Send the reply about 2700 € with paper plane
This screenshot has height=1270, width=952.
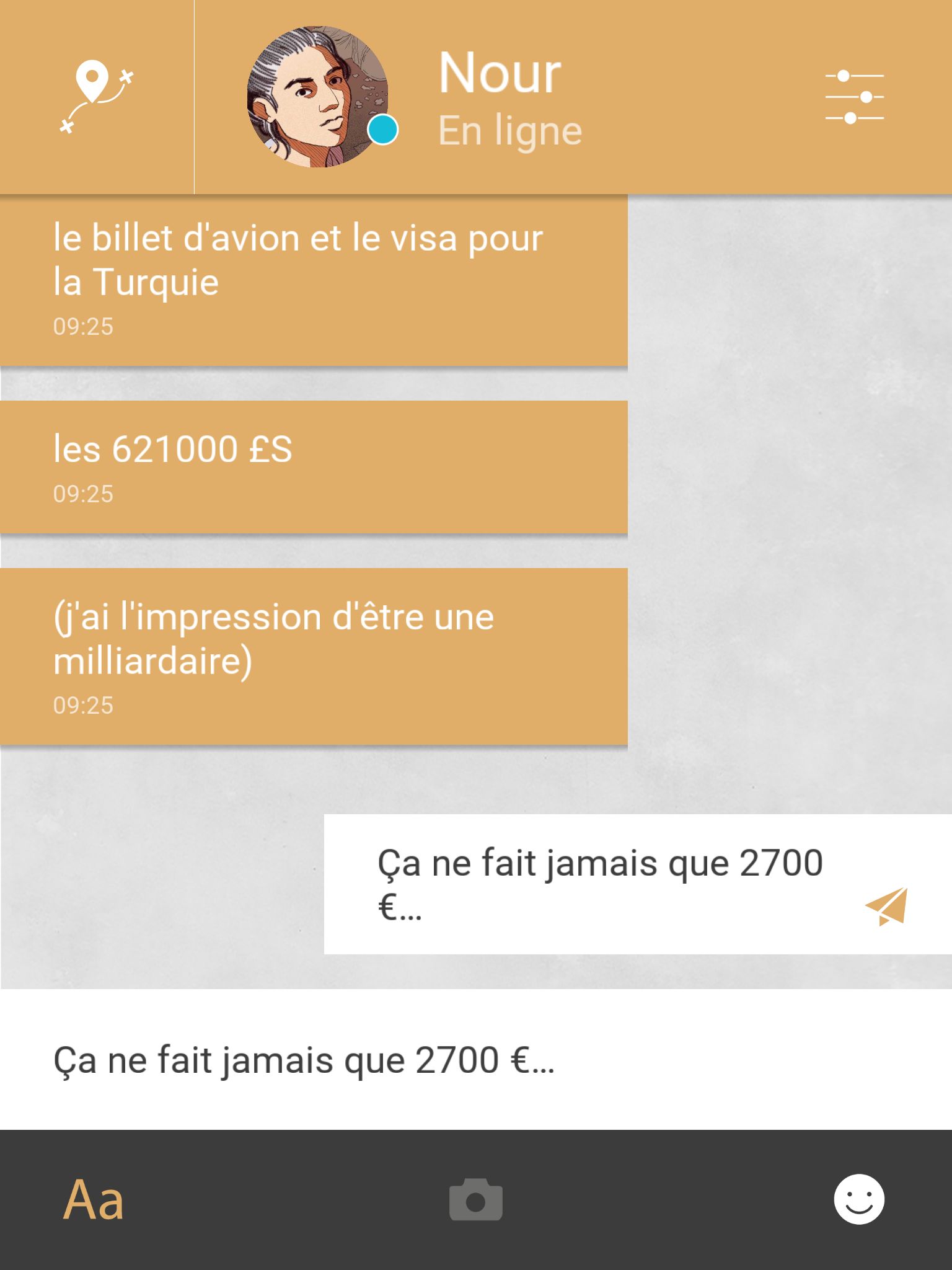point(886,907)
